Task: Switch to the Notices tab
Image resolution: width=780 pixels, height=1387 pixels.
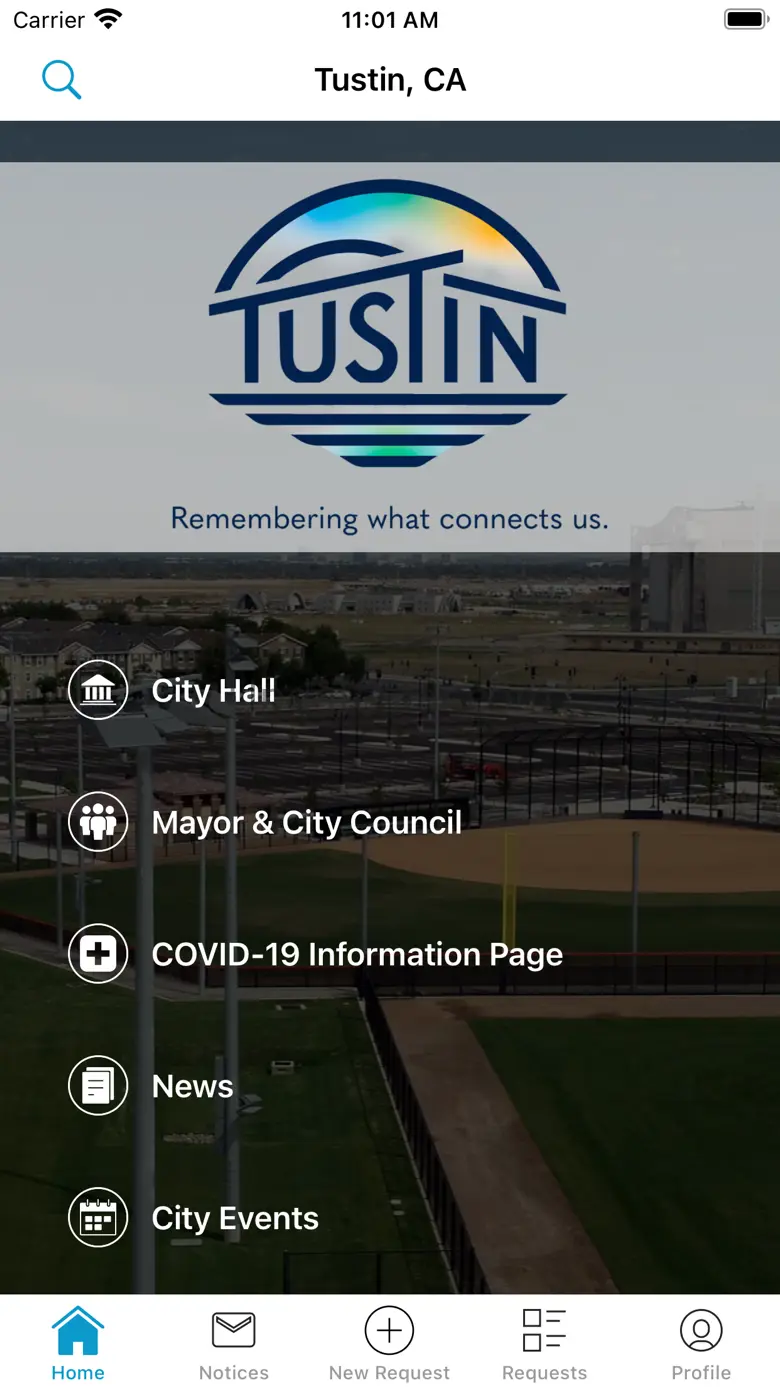Action: pyautogui.click(x=234, y=1343)
